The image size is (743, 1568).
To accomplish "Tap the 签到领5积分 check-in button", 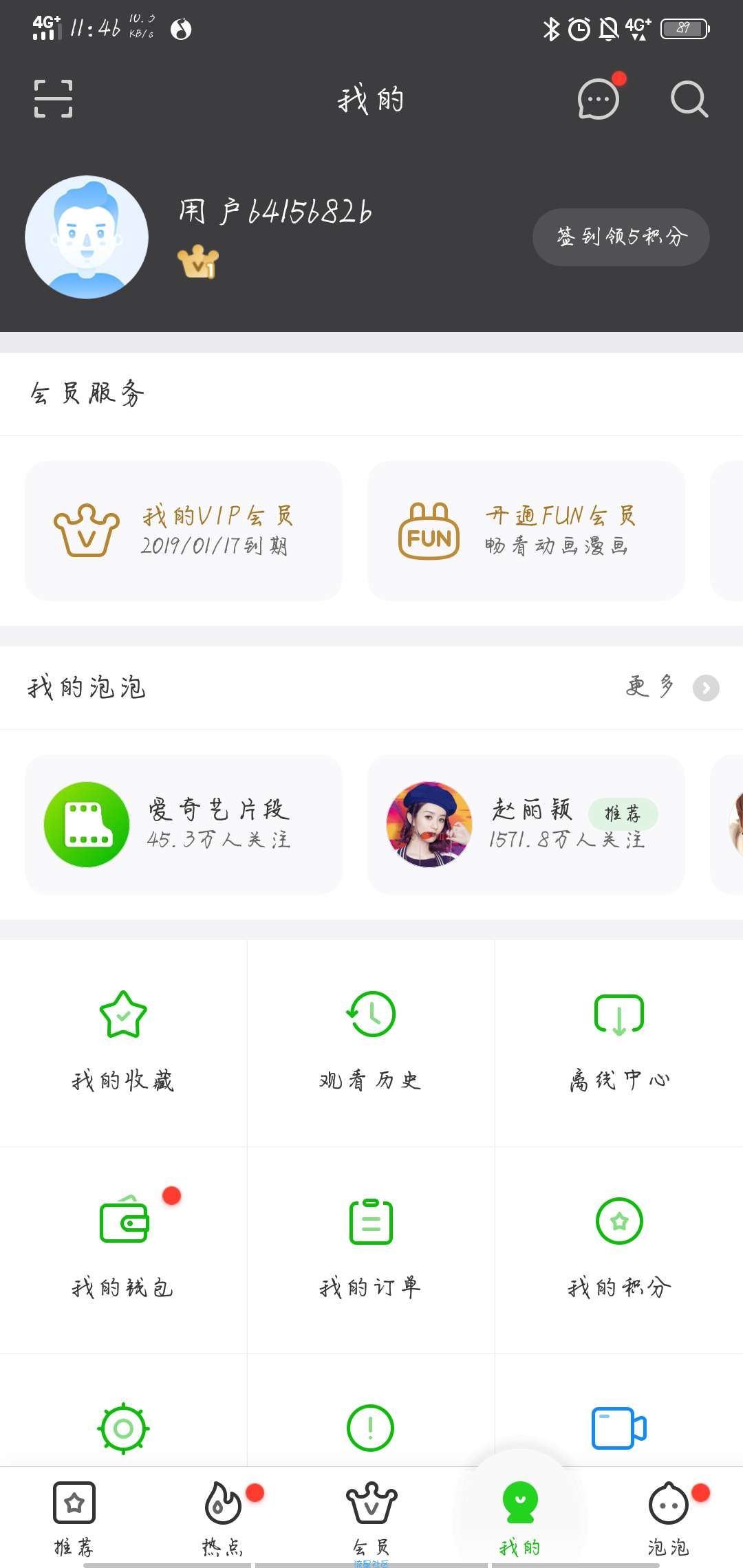I will (x=621, y=237).
